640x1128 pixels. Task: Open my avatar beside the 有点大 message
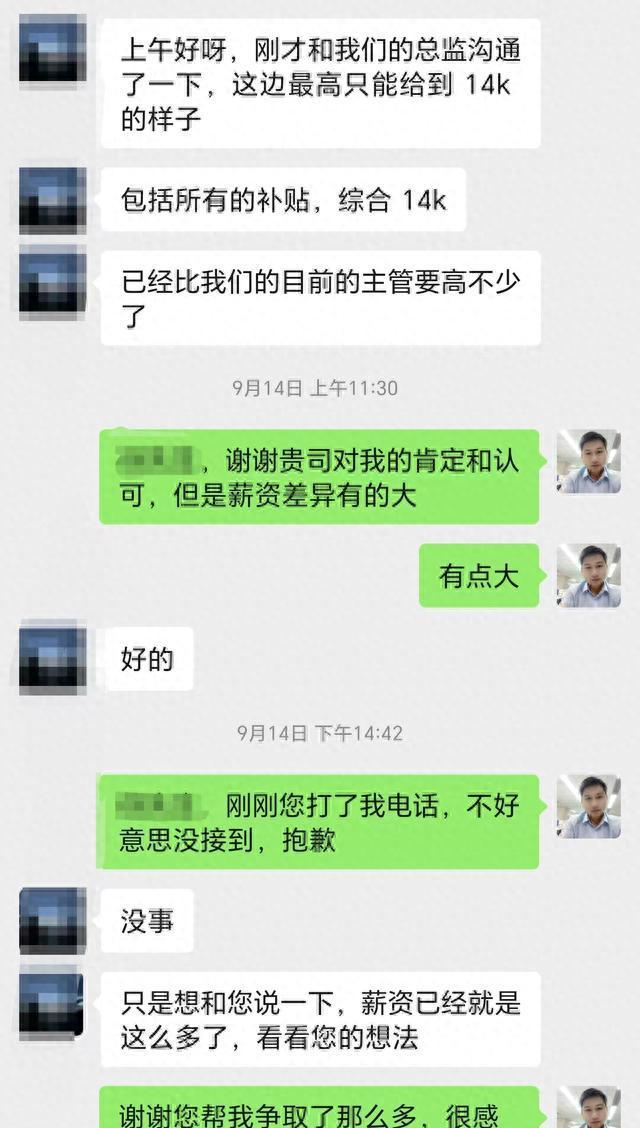tap(588, 576)
